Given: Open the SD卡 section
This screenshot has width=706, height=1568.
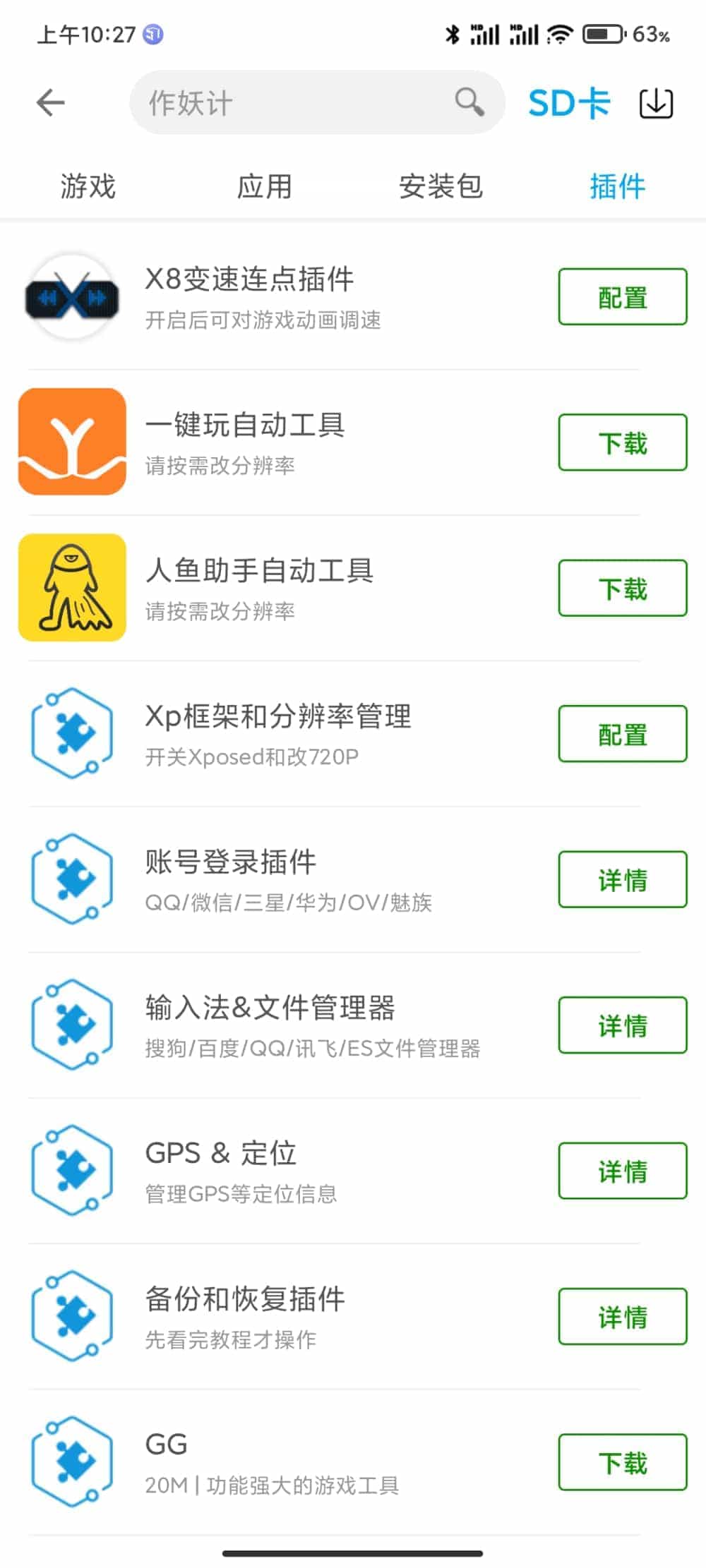Looking at the screenshot, I should (x=569, y=103).
